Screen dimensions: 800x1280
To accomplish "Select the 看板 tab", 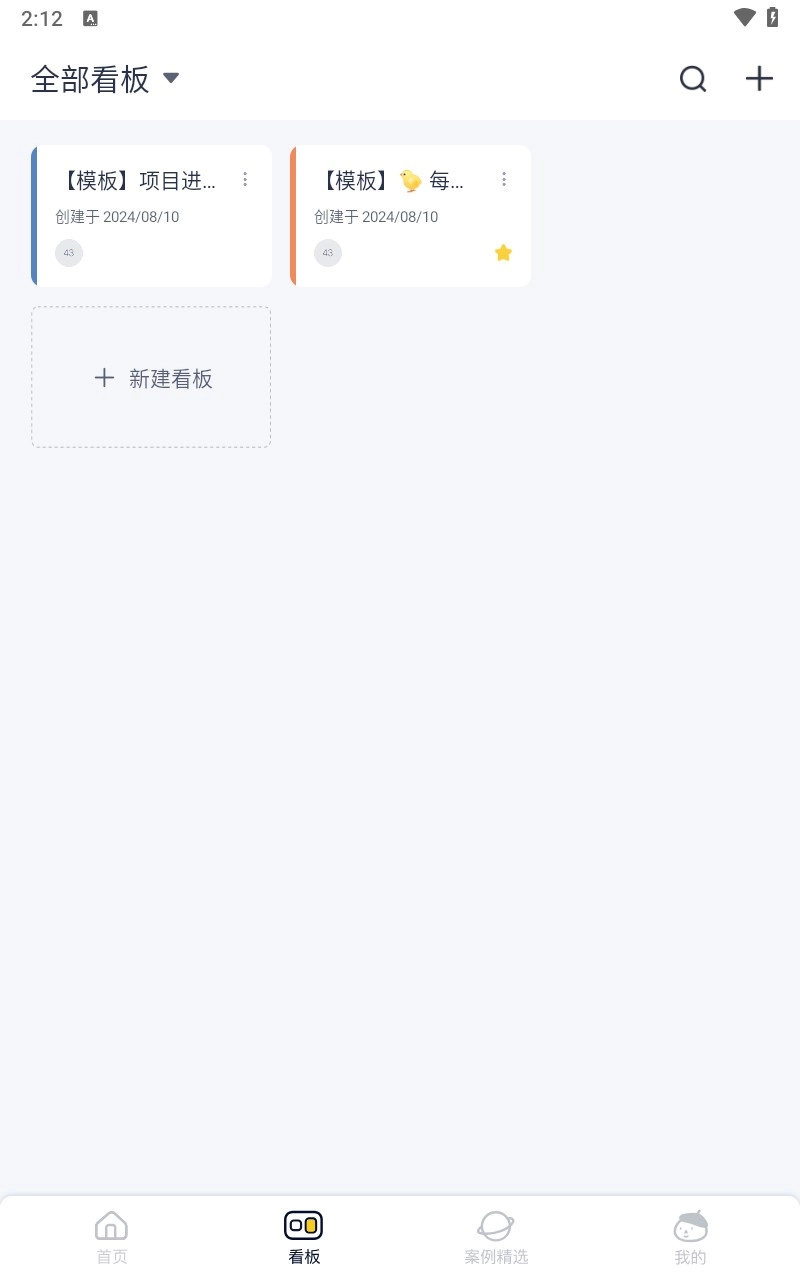I will point(304,1237).
